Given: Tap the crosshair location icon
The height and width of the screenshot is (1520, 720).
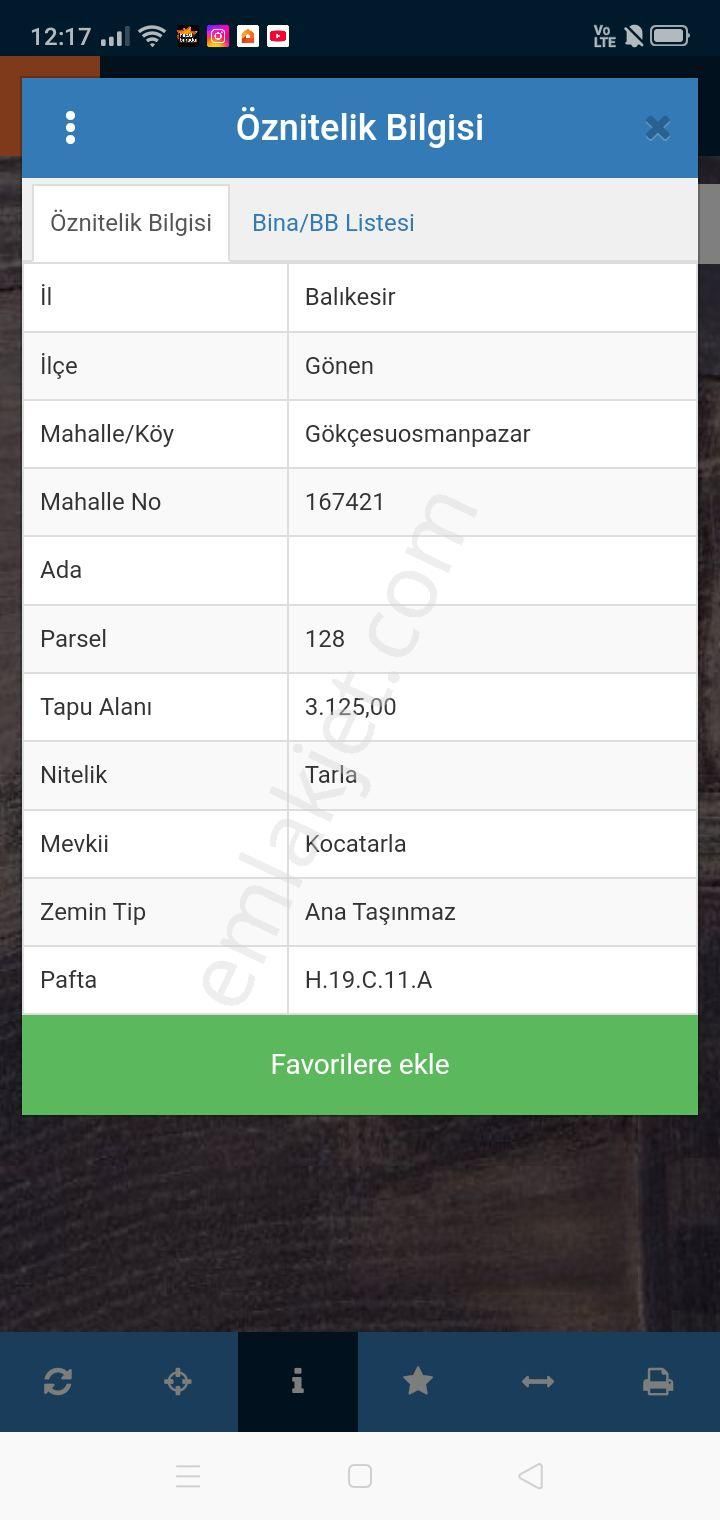Looking at the screenshot, I should pyautogui.click(x=178, y=1382).
